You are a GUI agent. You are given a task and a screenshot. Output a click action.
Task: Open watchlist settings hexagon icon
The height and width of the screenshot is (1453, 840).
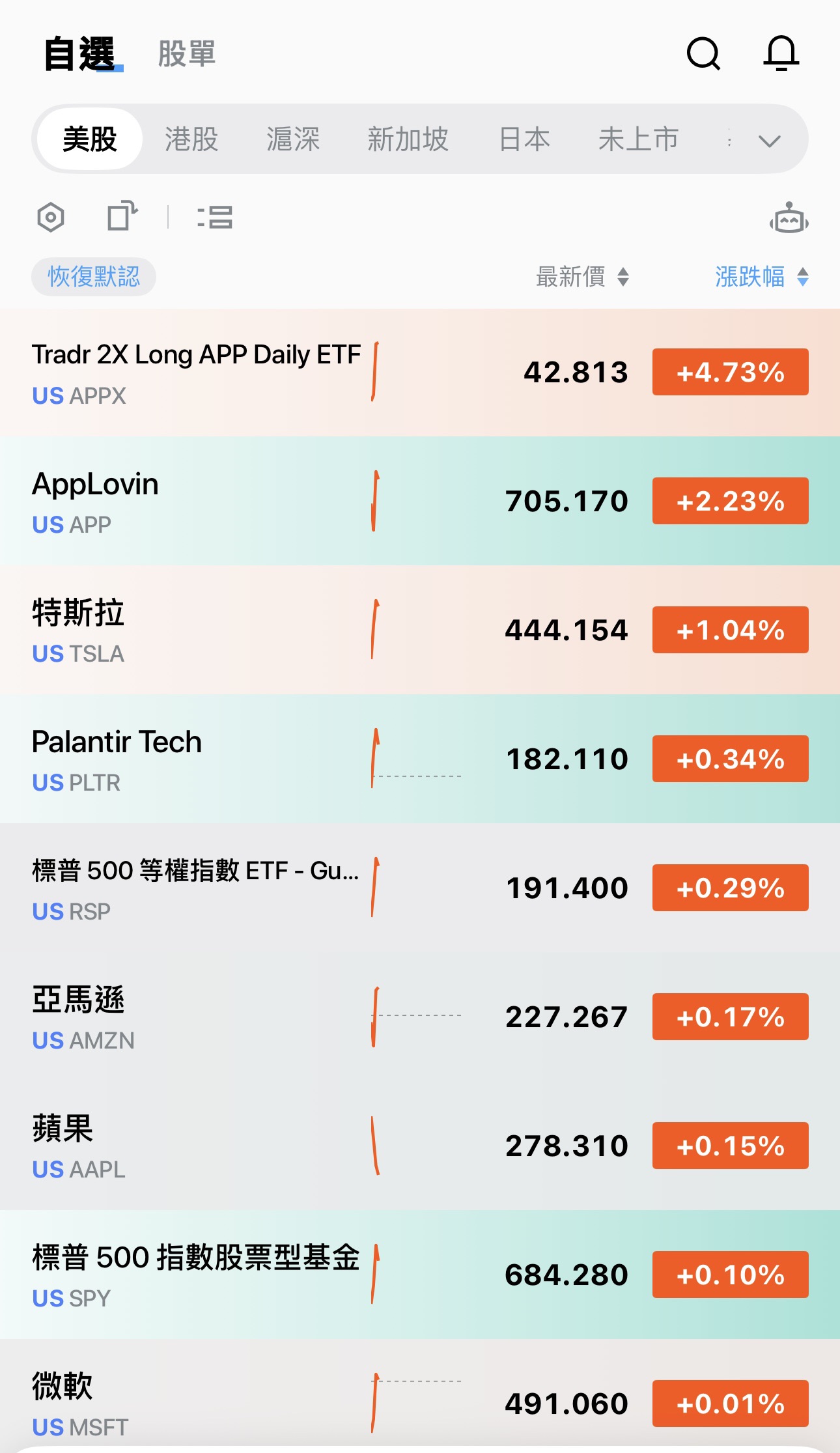(x=51, y=218)
